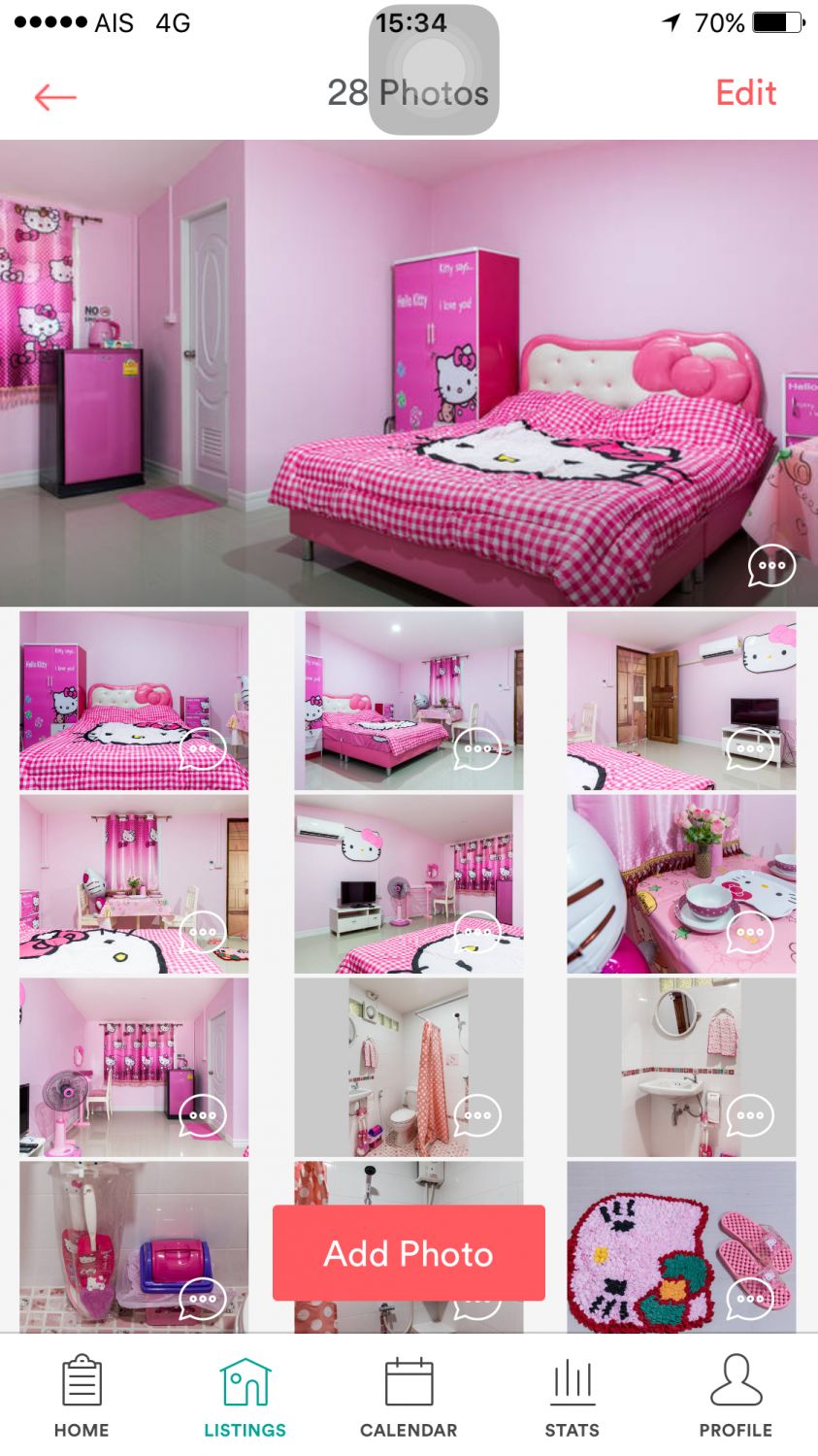Tap the back arrow to leave photo gallery
The image size is (818, 1456).
(x=55, y=94)
